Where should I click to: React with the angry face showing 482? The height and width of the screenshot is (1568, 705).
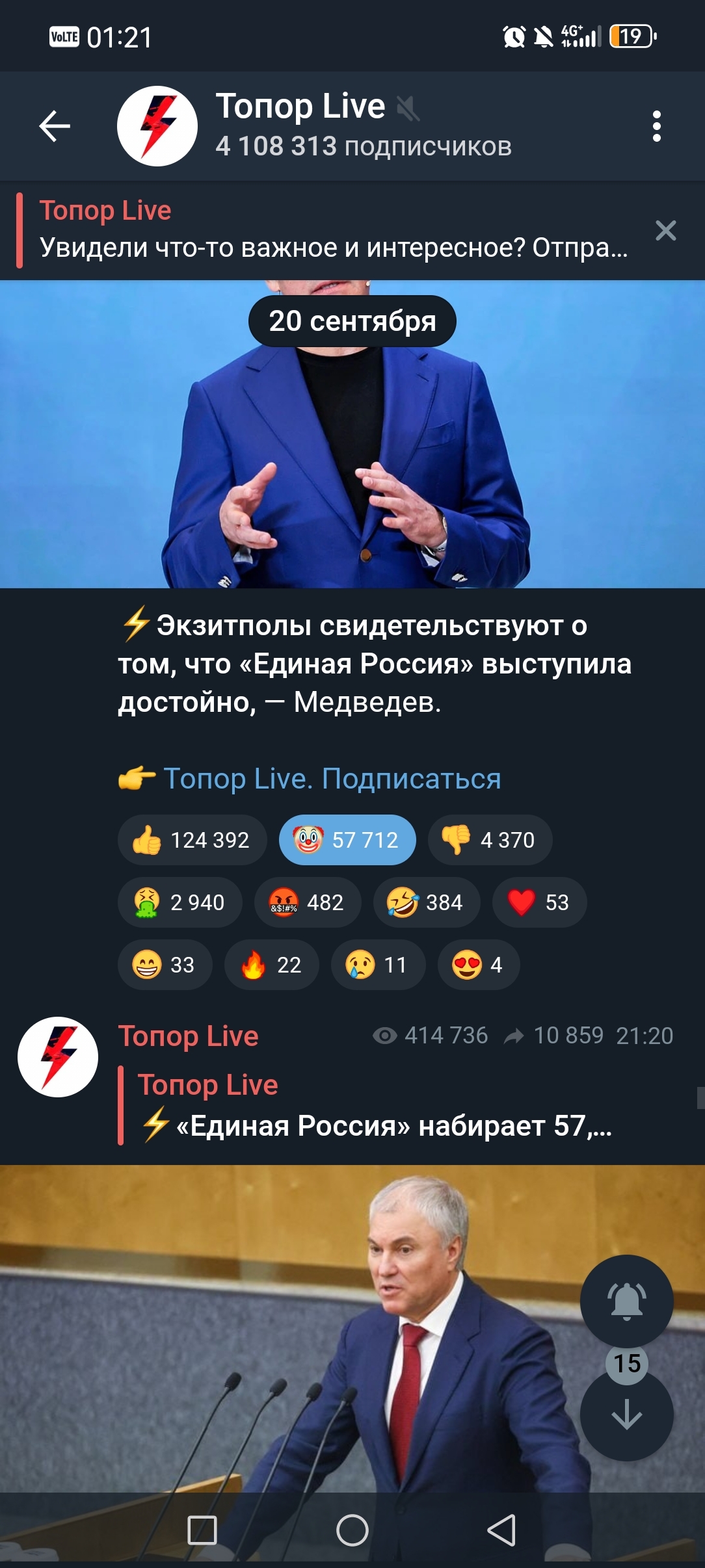point(308,902)
